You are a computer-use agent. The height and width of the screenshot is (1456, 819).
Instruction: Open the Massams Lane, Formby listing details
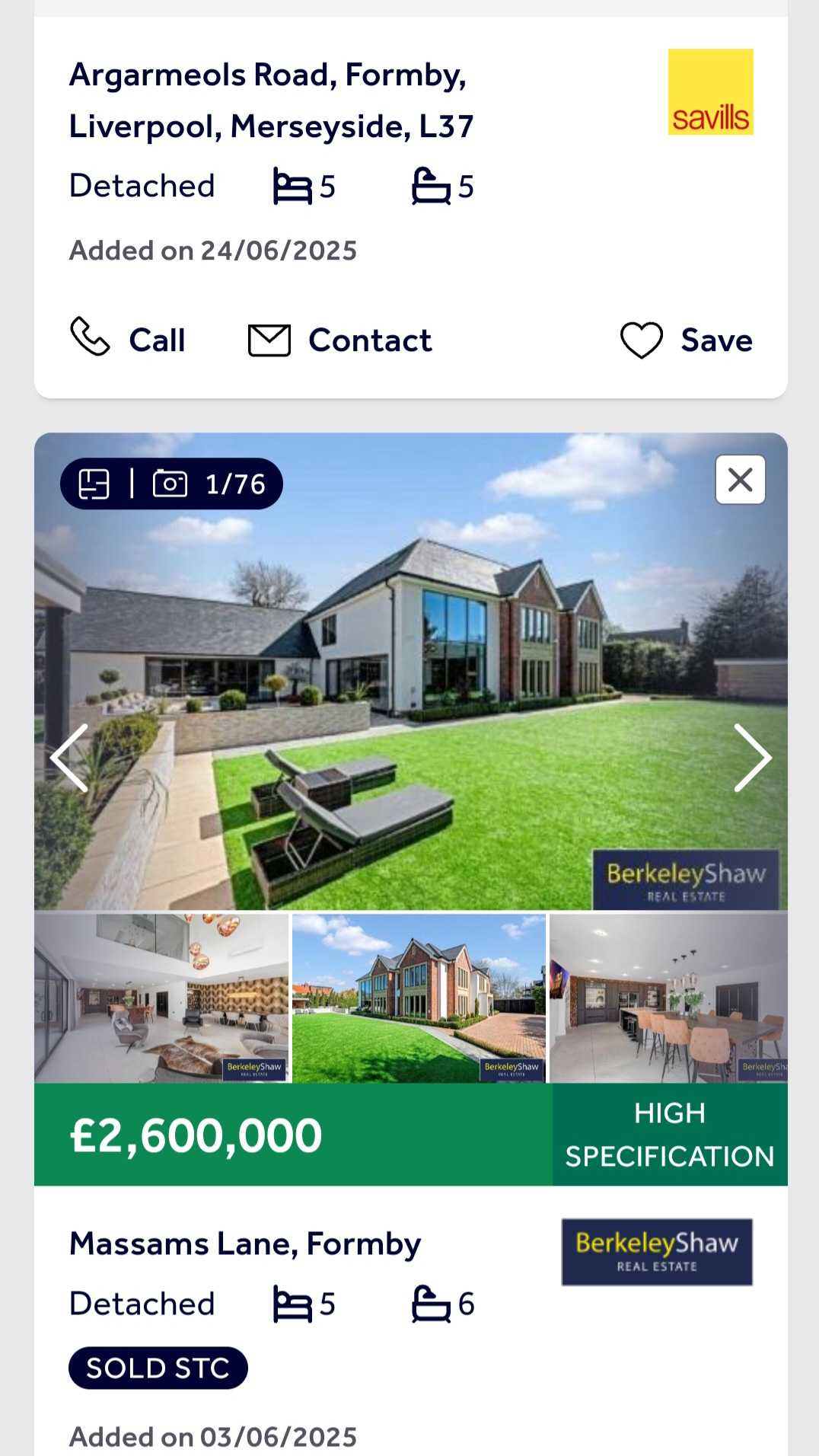pyautogui.click(x=245, y=1244)
